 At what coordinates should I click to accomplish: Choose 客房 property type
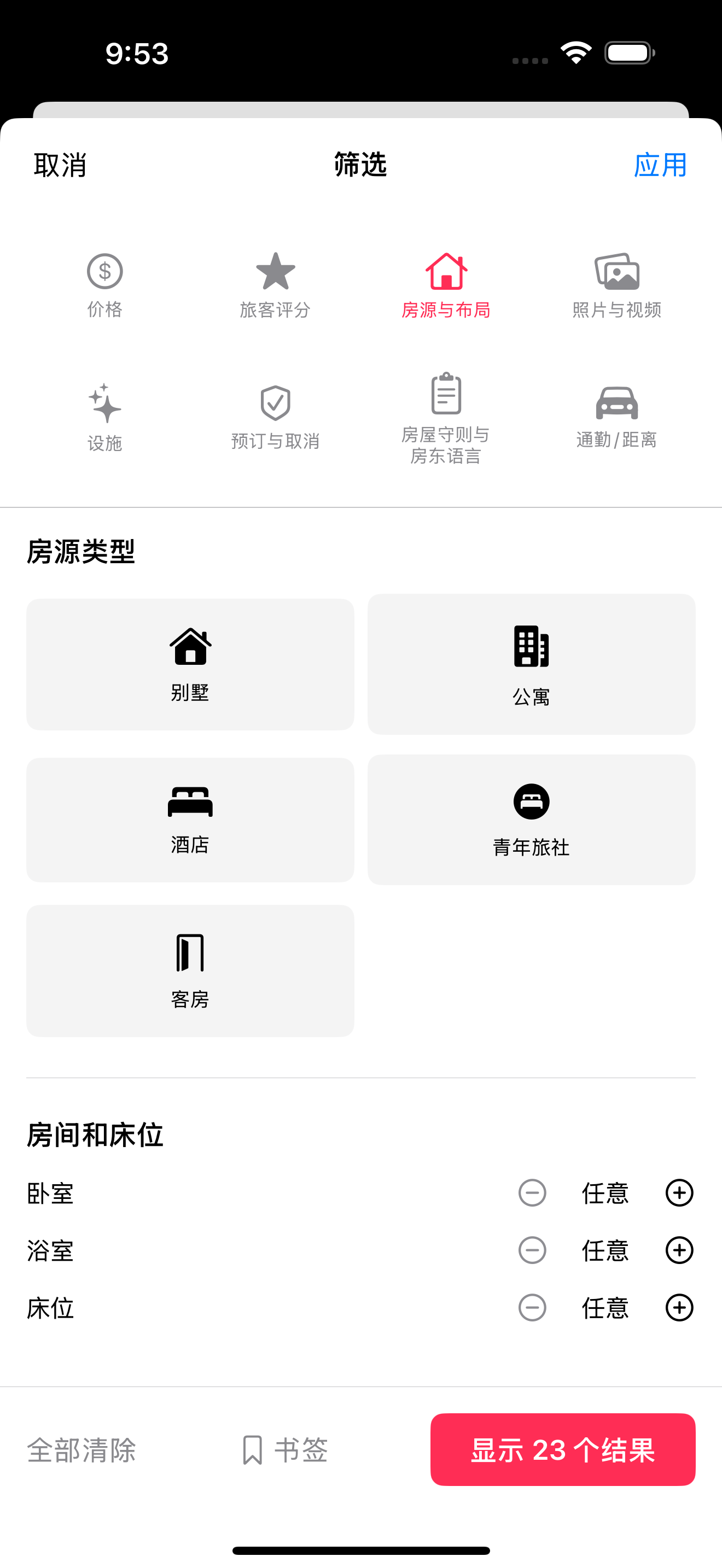point(190,970)
